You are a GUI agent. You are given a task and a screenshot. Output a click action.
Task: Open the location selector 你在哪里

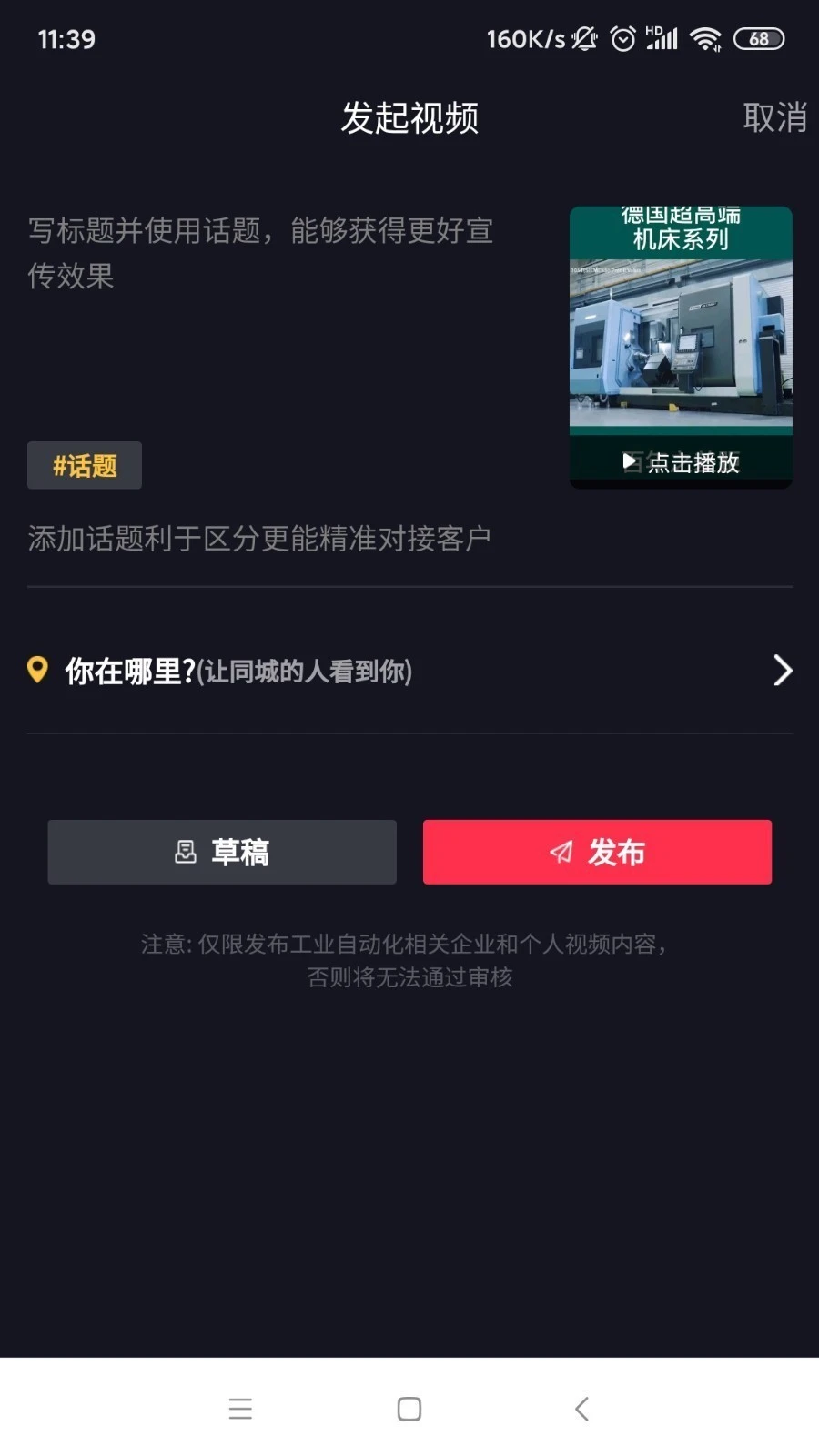tap(237, 671)
